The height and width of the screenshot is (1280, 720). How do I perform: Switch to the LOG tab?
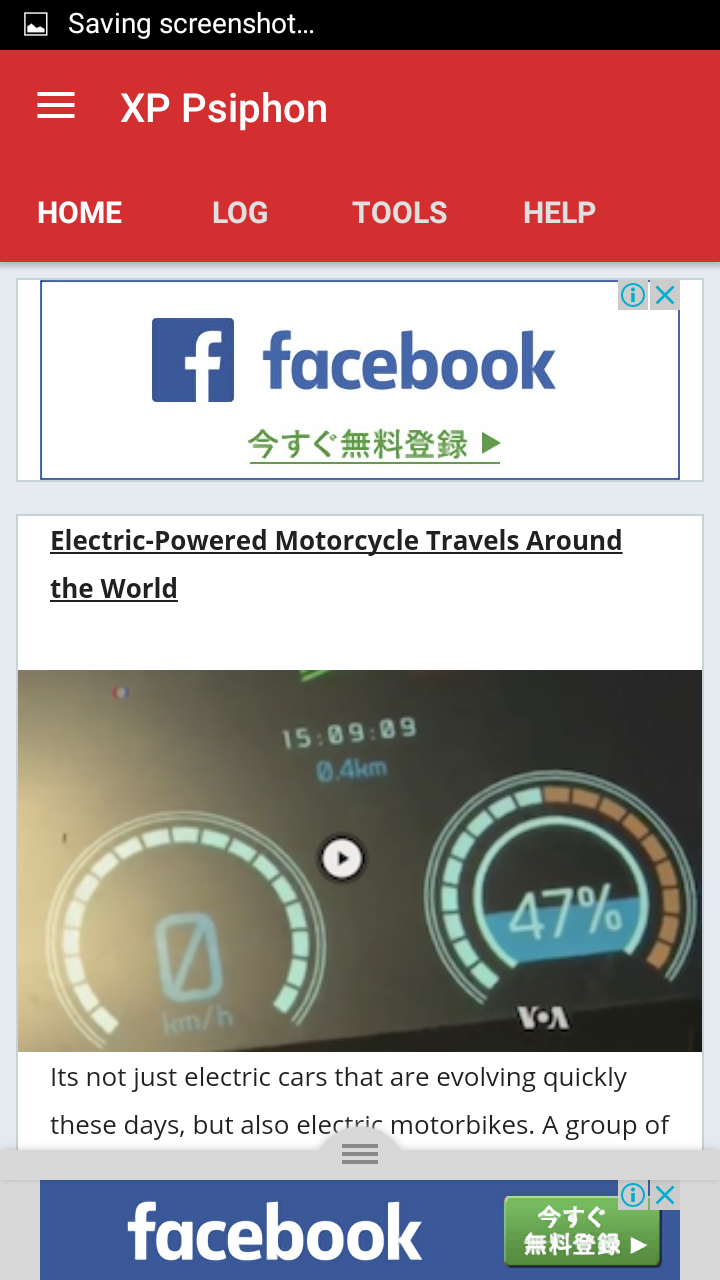(240, 213)
